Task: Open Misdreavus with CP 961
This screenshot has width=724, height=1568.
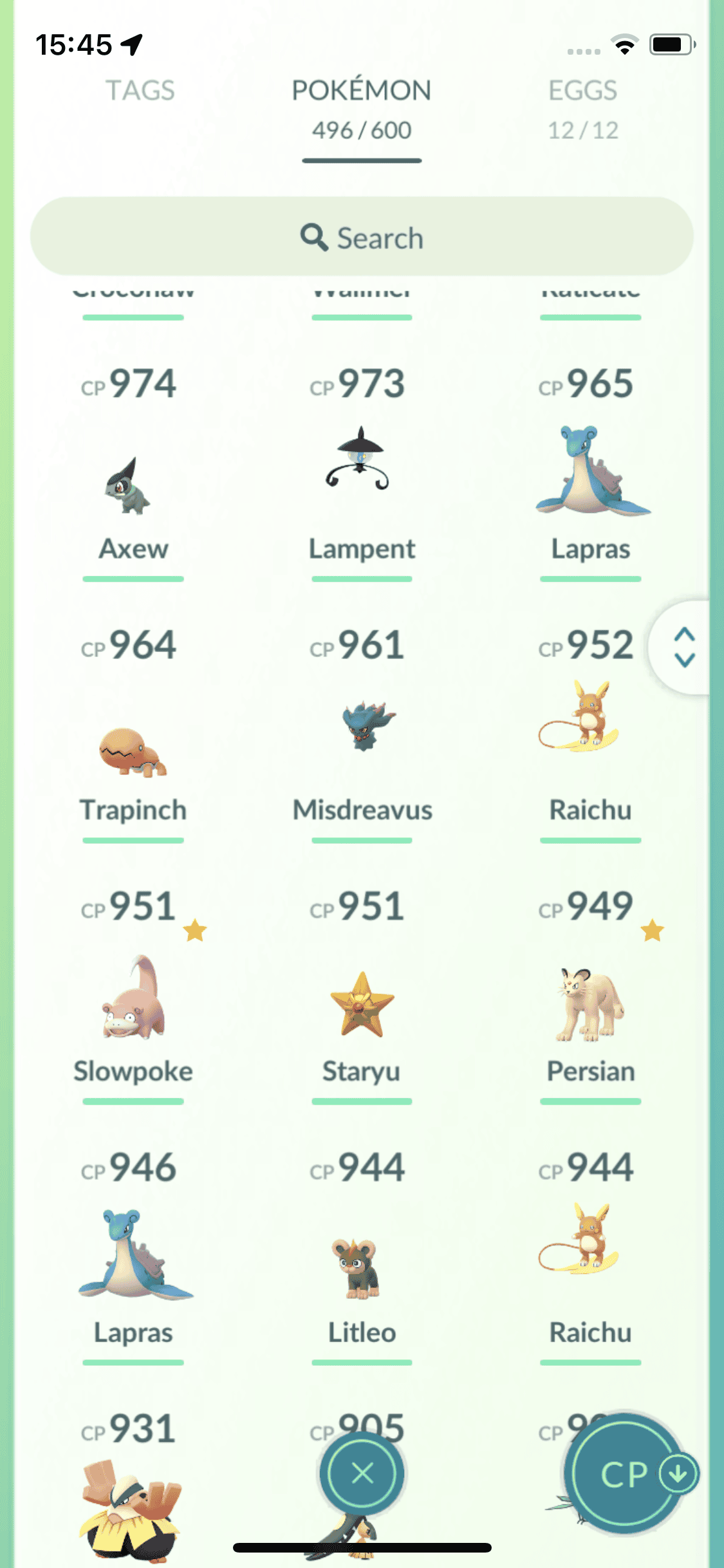Action: click(361, 734)
